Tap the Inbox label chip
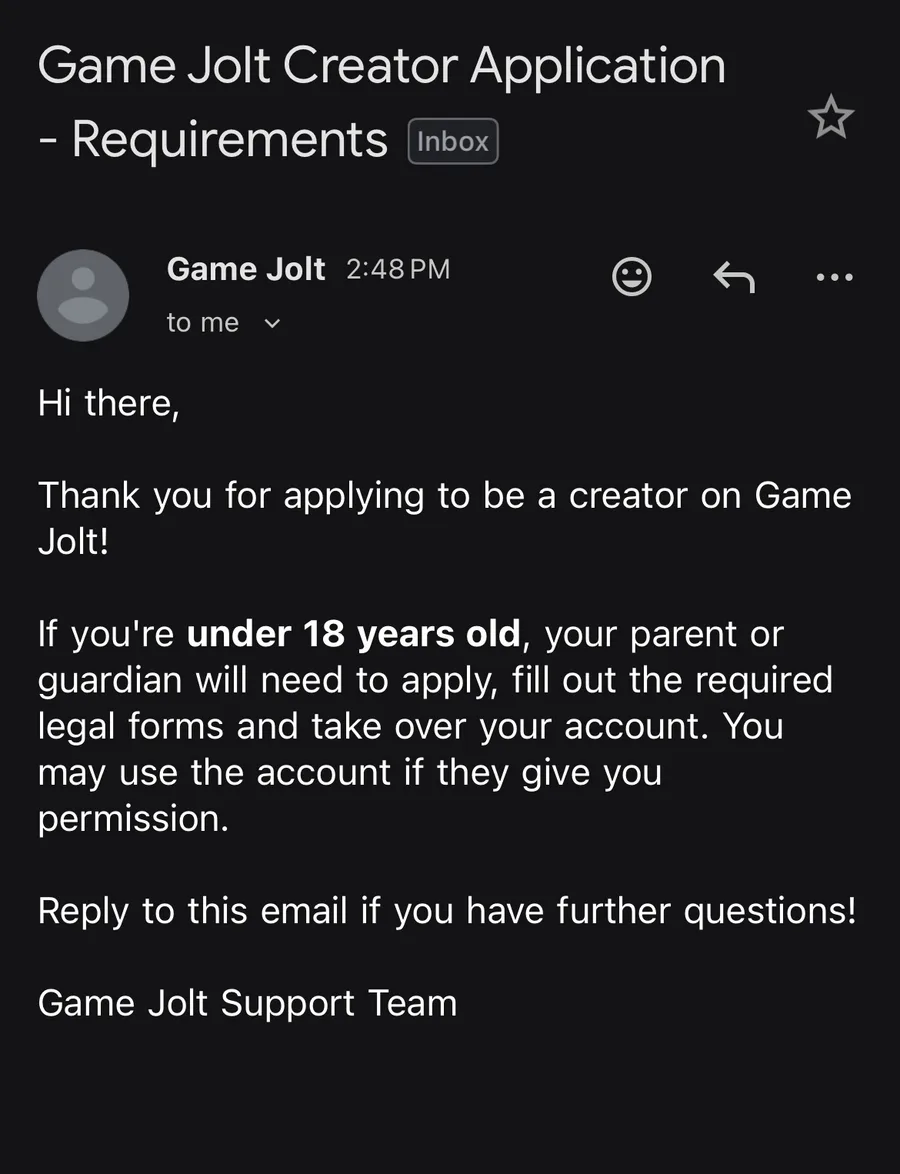The width and height of the screenshot is (900, 1174). tap(452, 141)
